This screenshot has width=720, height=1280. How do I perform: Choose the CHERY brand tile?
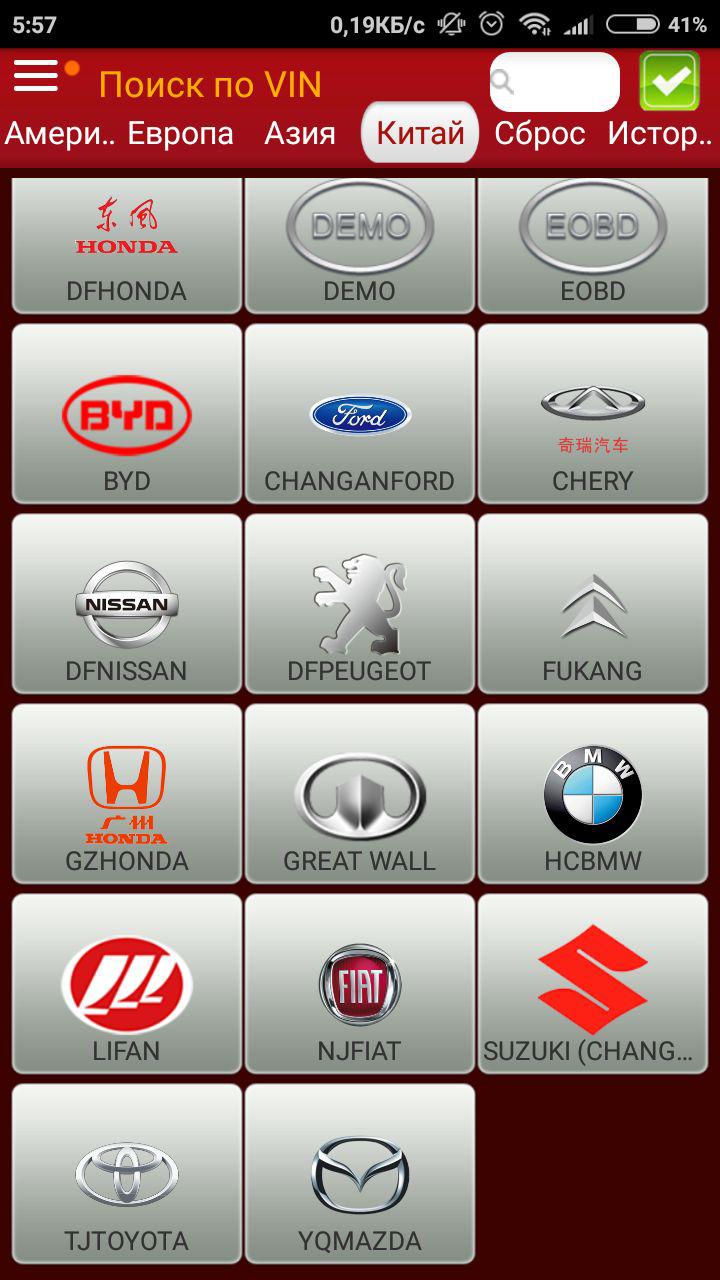coord(593,413)
